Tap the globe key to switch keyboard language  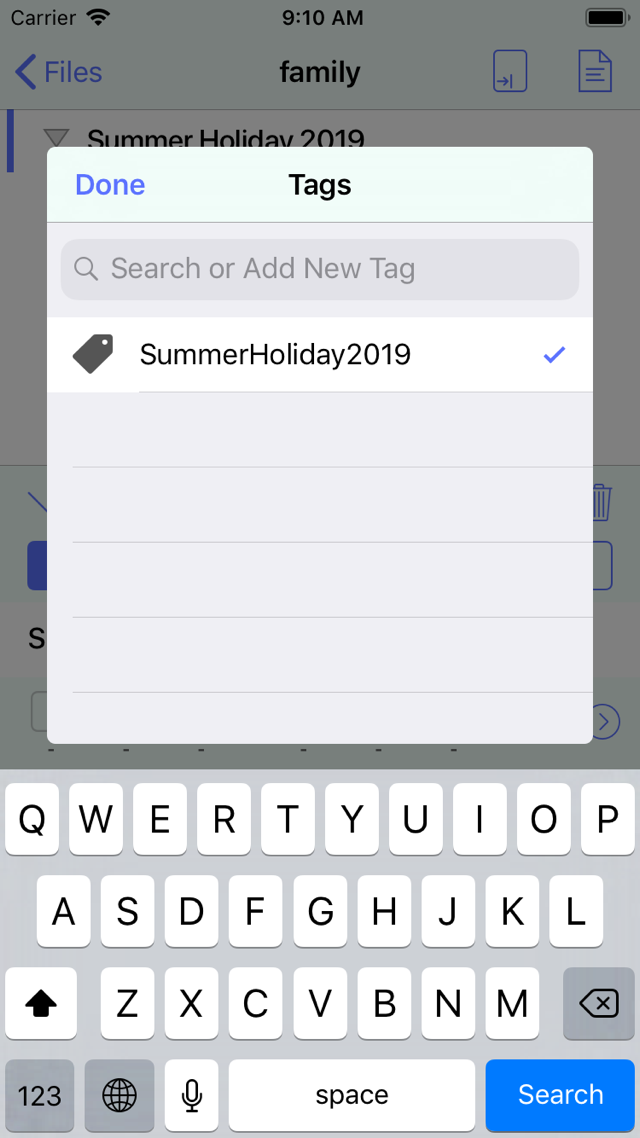click(119, 1094)
